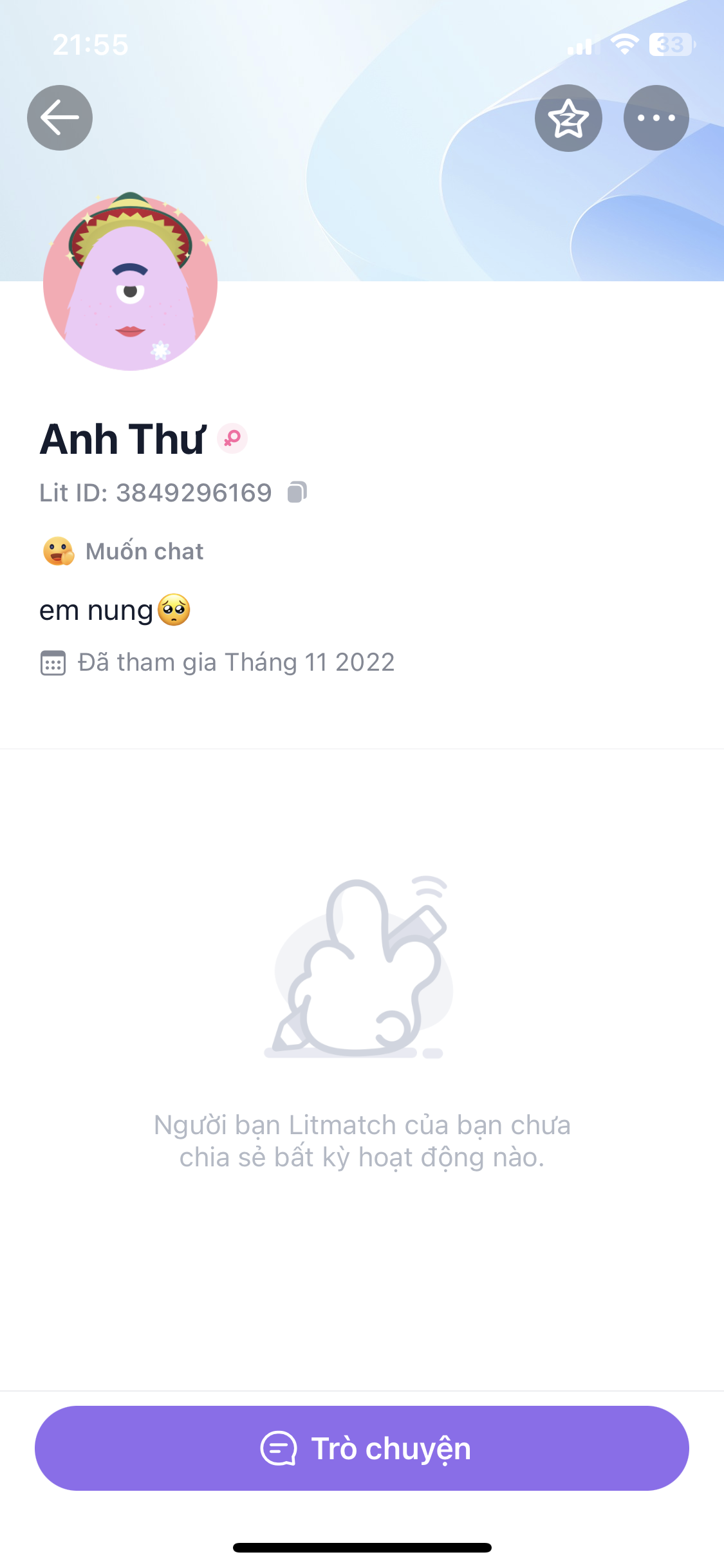Screen dimensions: 724x1568
Task: Open the three-dot more options menu
Action: 656,118
